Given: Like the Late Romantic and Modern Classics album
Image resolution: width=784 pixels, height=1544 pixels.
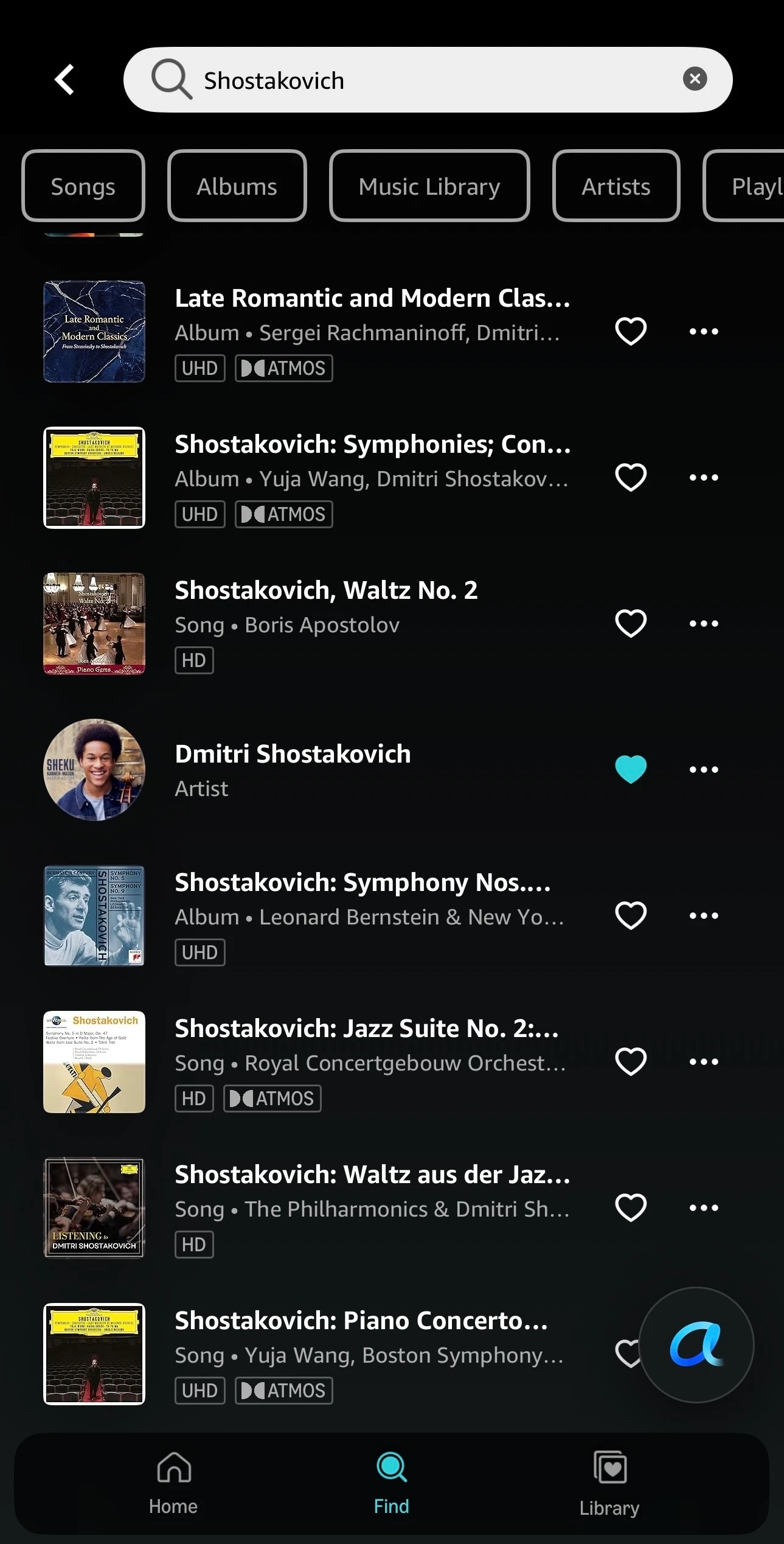Looking at the screenshot, I should coord(630,332).
